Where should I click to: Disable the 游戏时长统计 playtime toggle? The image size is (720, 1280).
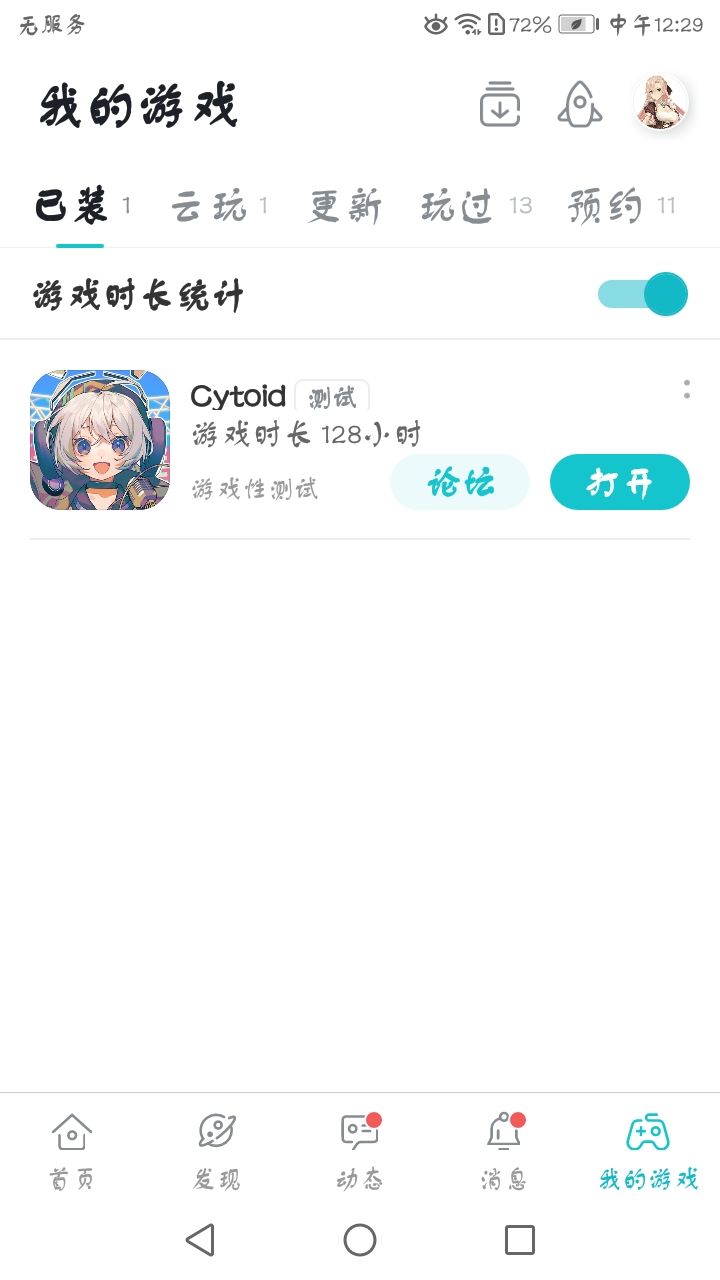pyautogui.click(x=641, y=293)
